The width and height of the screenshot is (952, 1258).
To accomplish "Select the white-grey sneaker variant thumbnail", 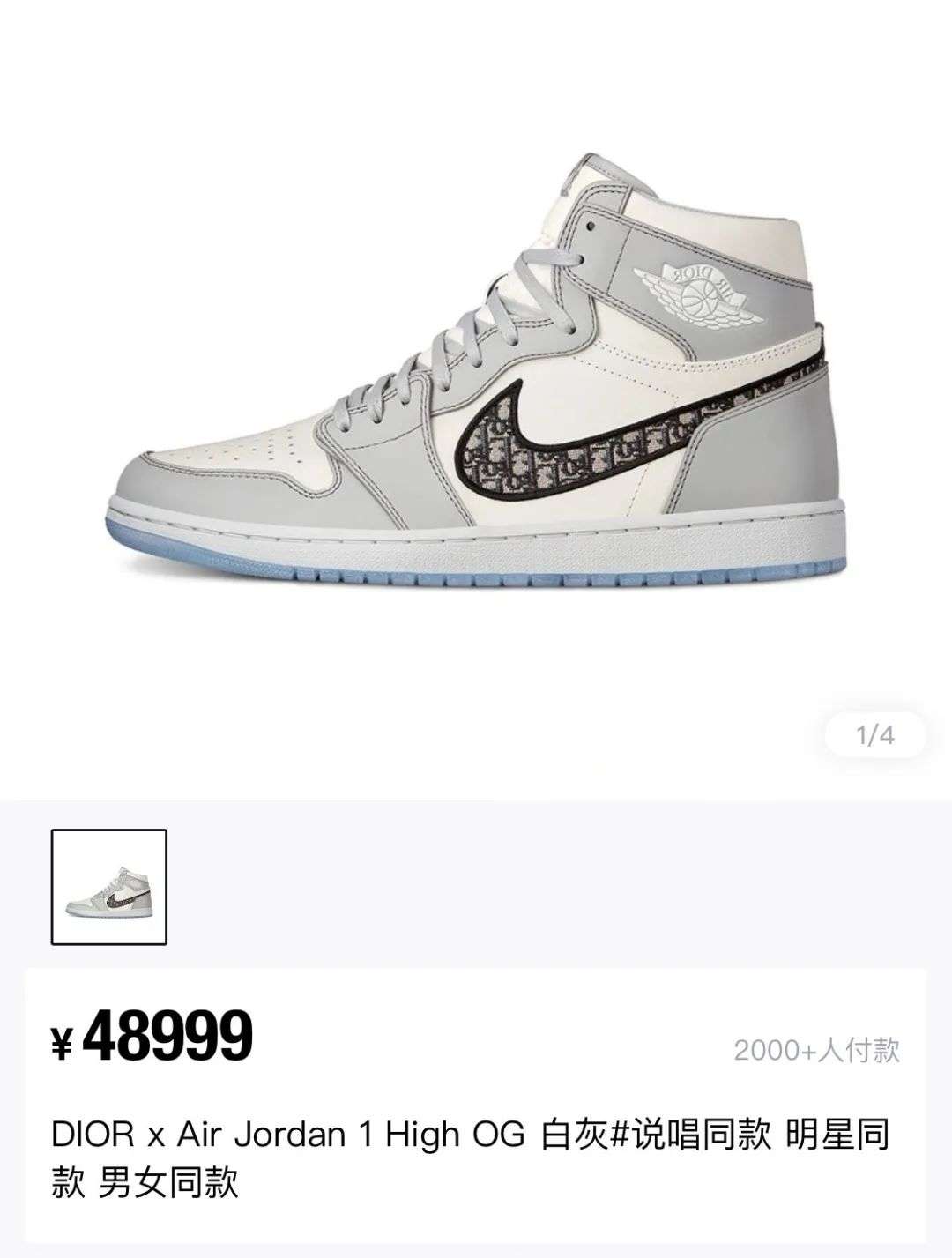I will [109, 887].
